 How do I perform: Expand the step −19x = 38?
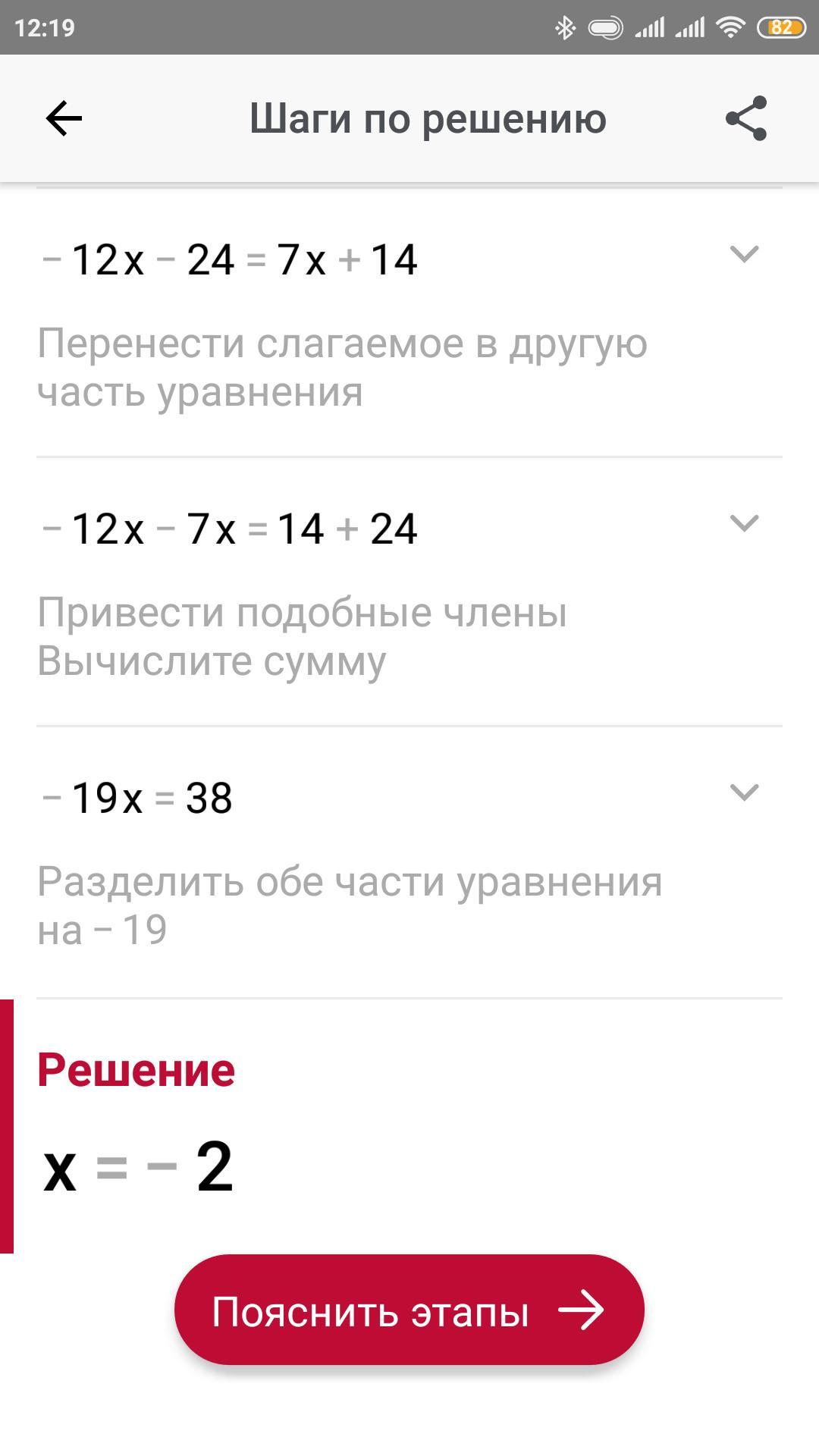click(x=744, y=792)
